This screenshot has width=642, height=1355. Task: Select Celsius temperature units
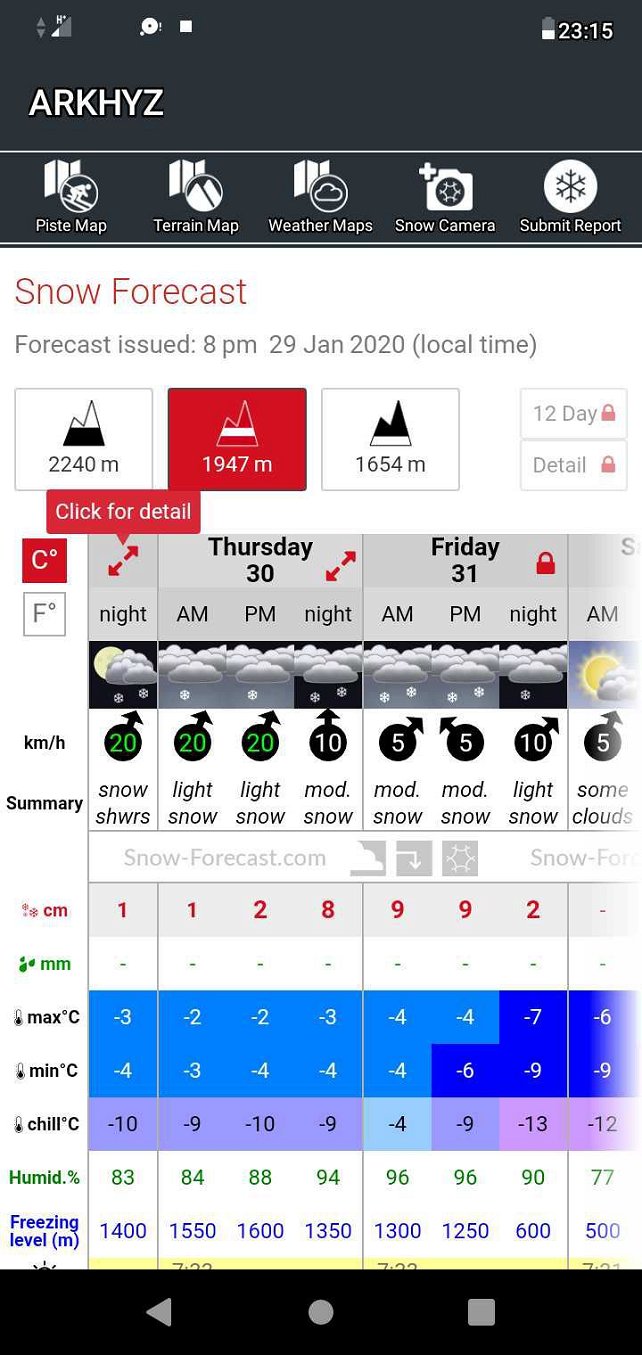(x=45, y=560)
